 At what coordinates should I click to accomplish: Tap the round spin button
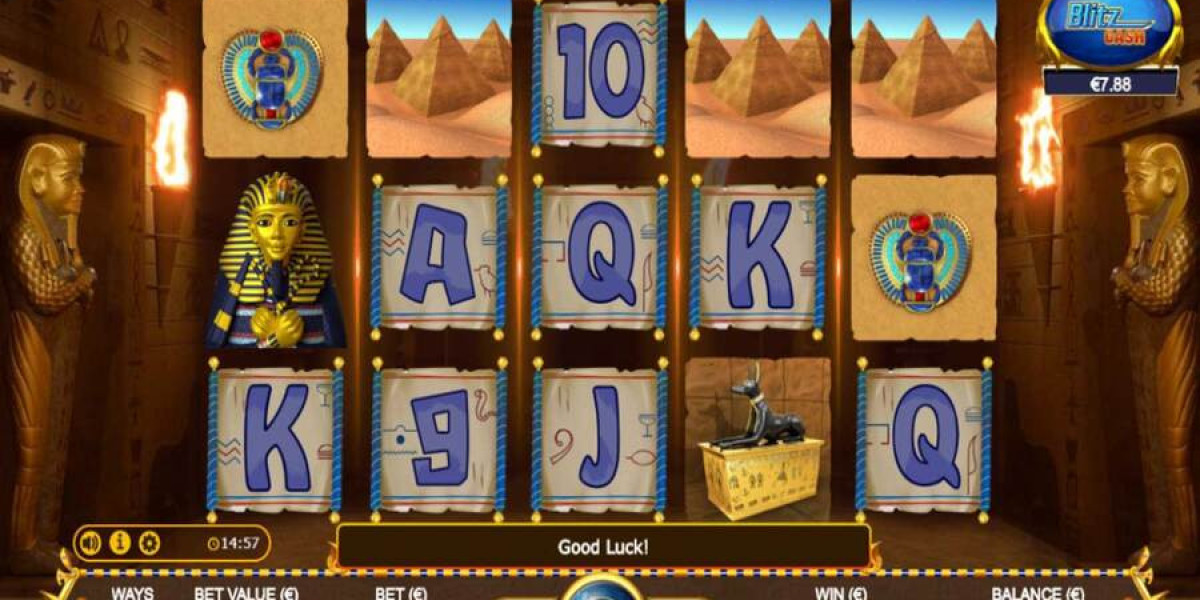pos(601,588)
